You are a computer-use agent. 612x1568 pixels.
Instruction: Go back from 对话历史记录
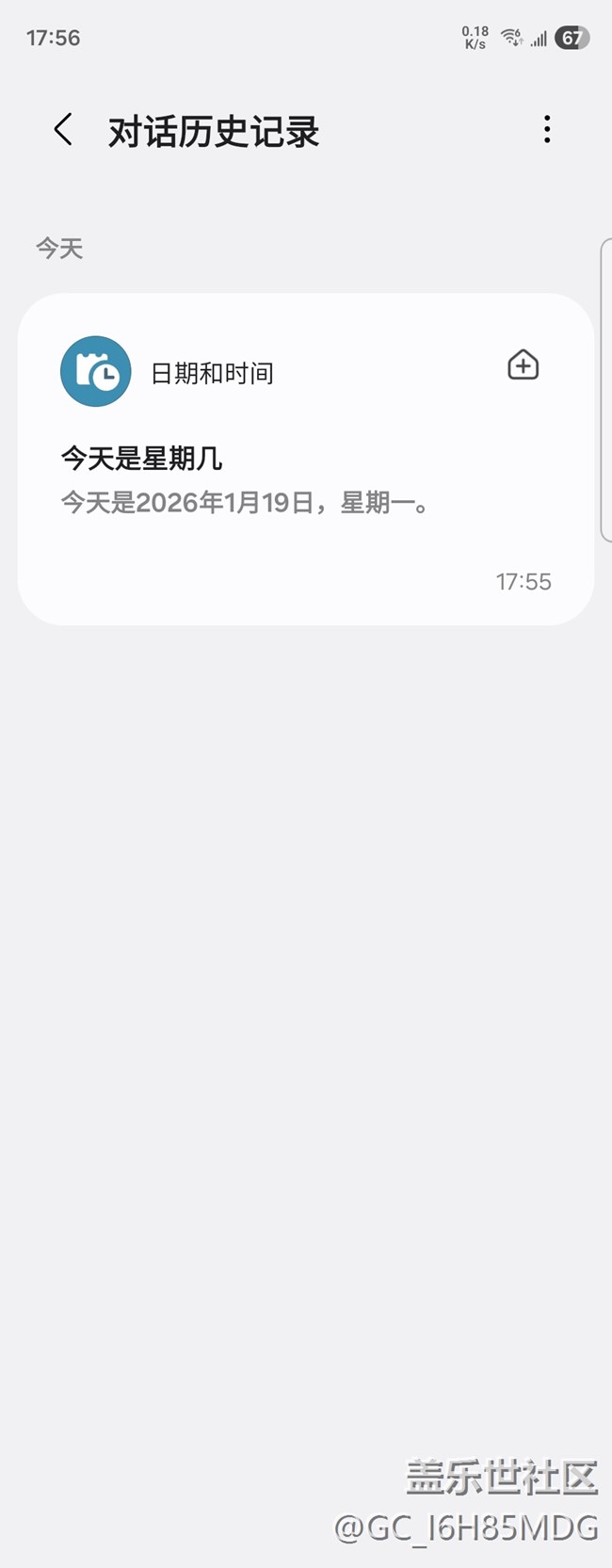[x=63, y=130]
